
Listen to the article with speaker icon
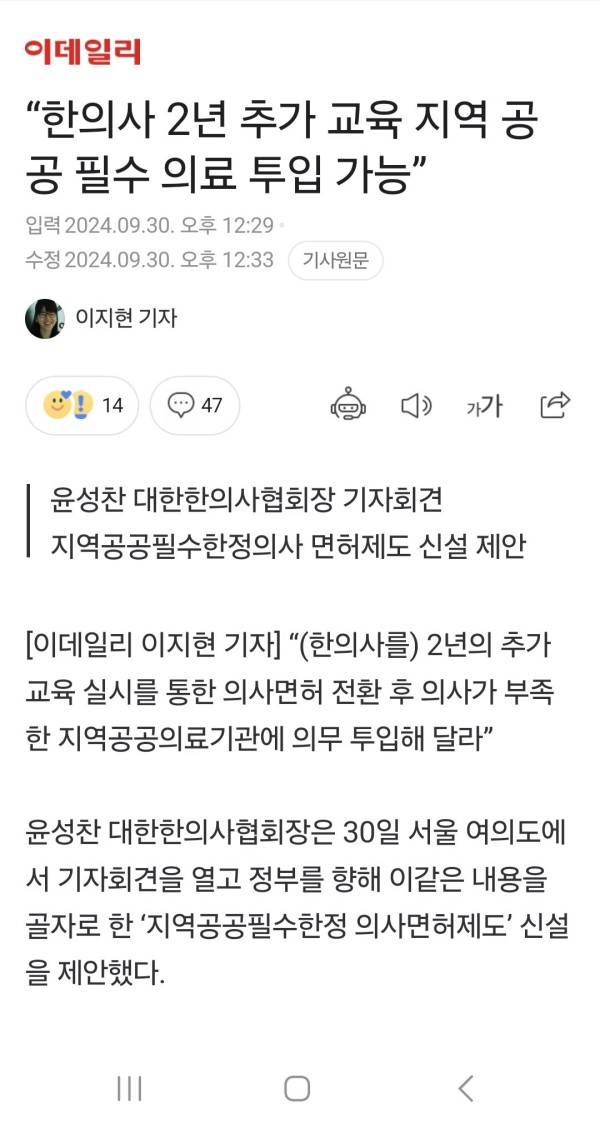pyautogui.click(x=416, y=406)
